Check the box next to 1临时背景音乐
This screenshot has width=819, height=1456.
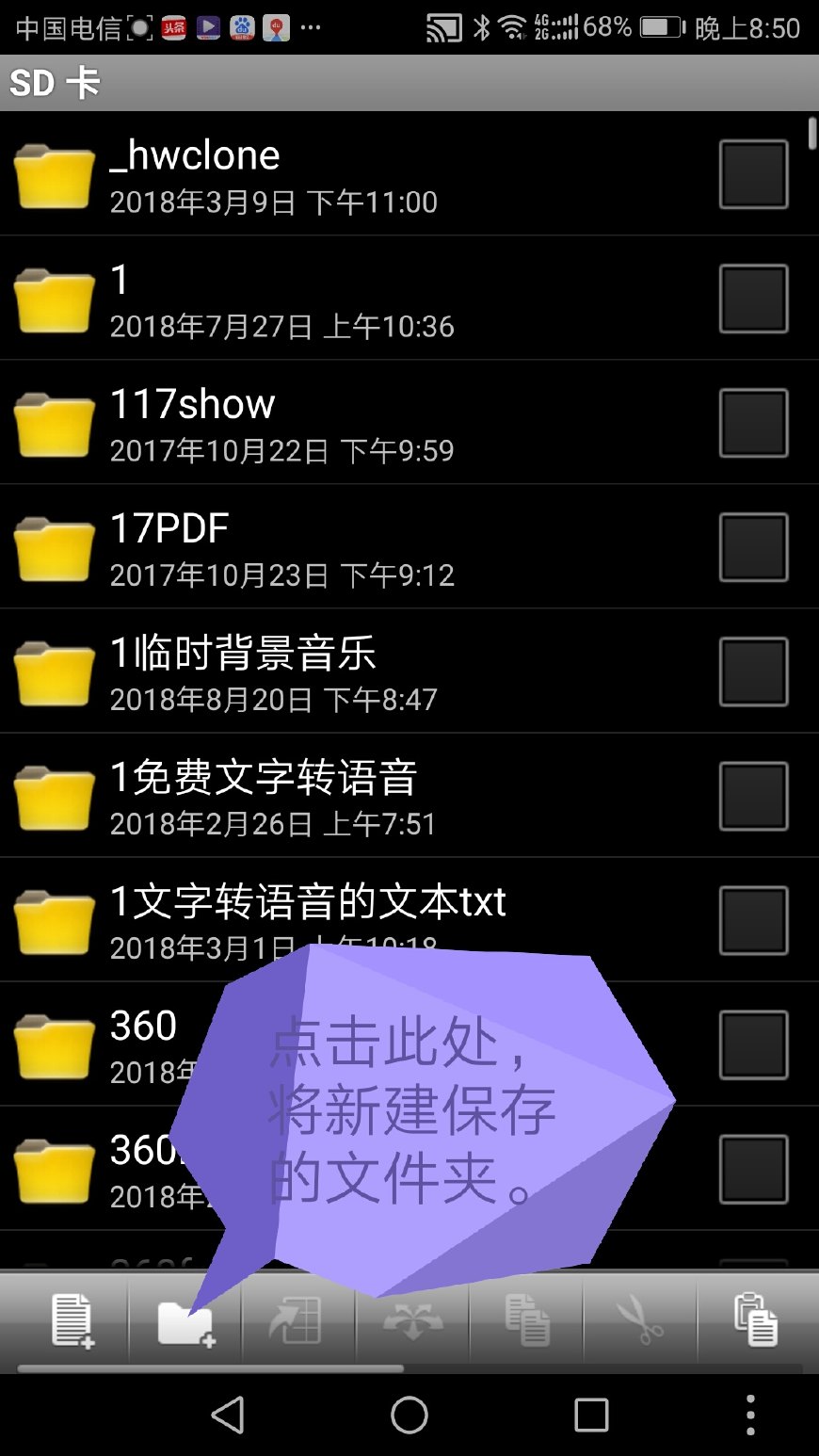click(753, 672)
